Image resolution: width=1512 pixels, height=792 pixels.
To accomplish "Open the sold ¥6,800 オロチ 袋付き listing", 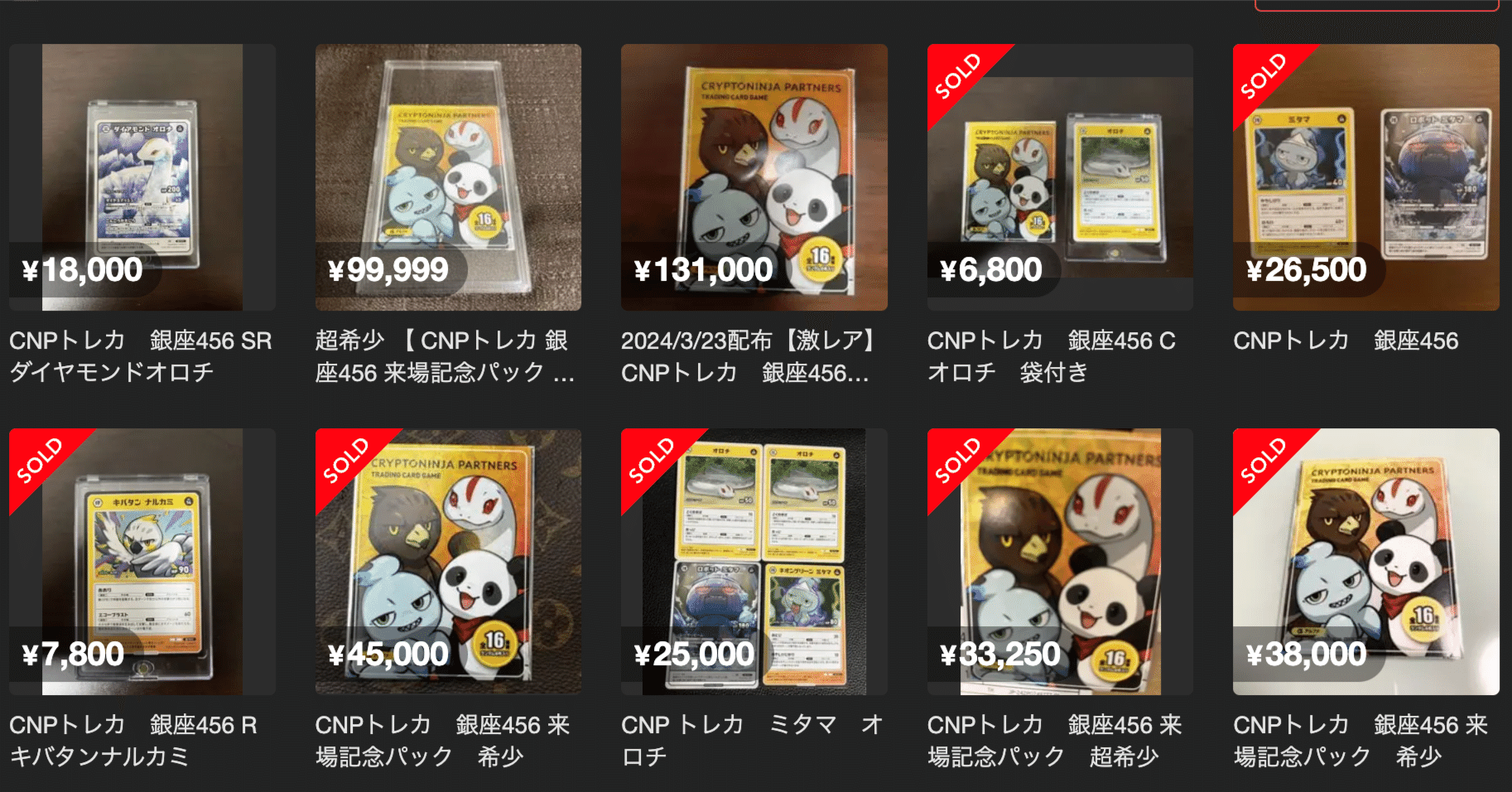I will 1060,176.
